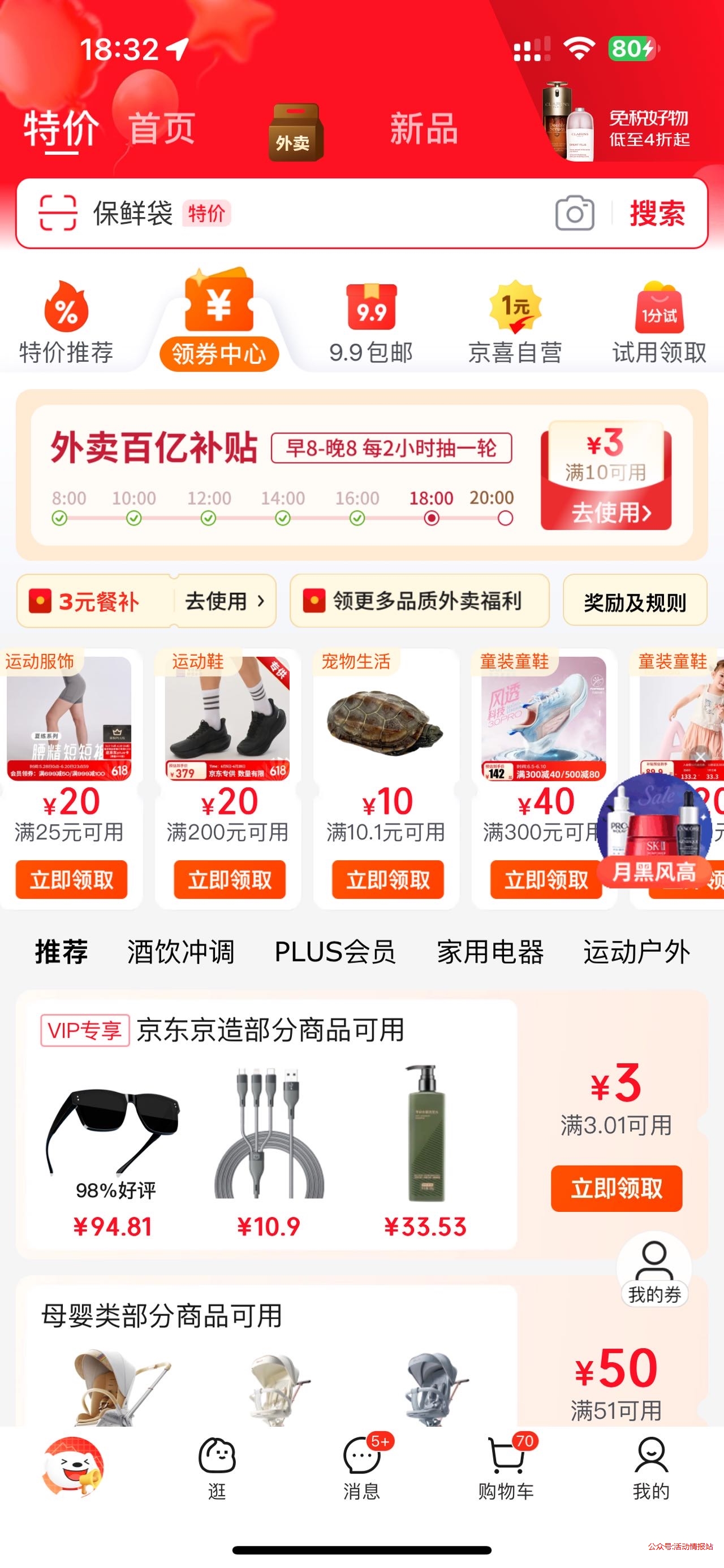Viewport: 724px width, 1568px height.
Task: Use the ¥3 delivery coupon 去使用
Action: click(x=610, y=513)
